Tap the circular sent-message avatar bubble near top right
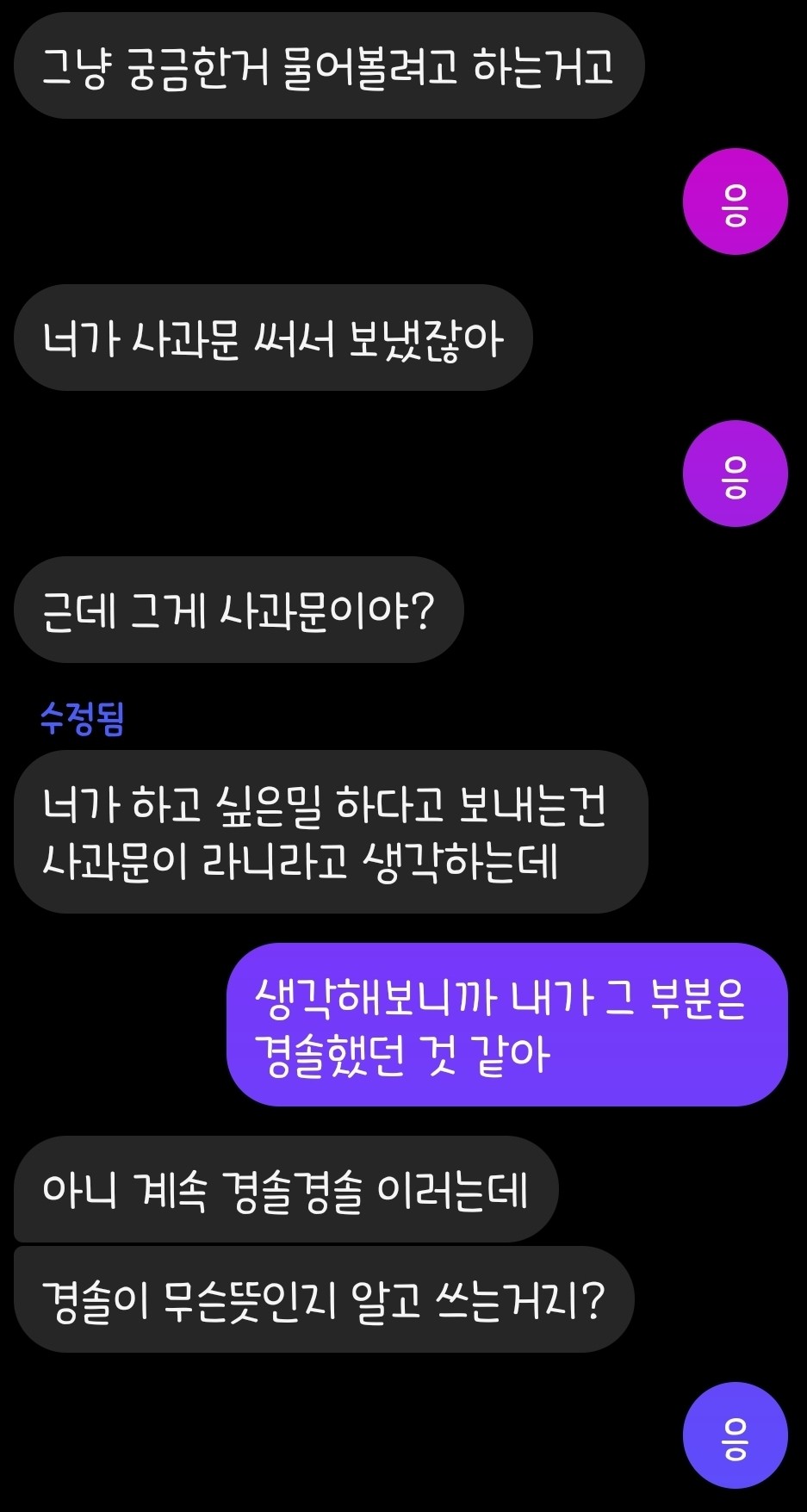Image resolution: width=807 pixels, height=1512 pixels. click(735, 201)
